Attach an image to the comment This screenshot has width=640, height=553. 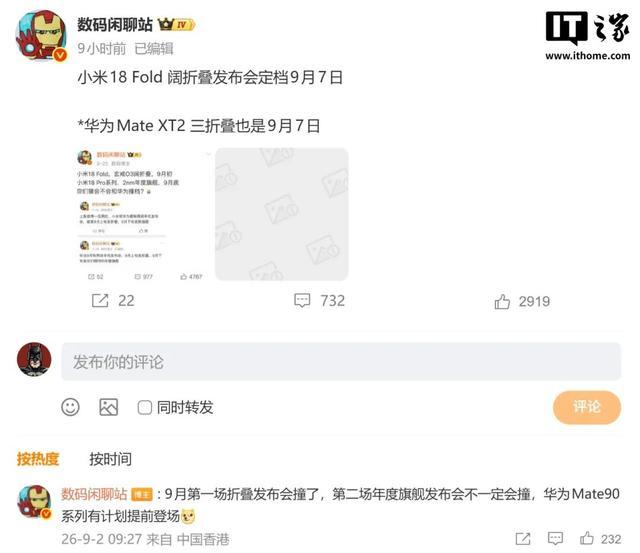[x=109, y=407]
